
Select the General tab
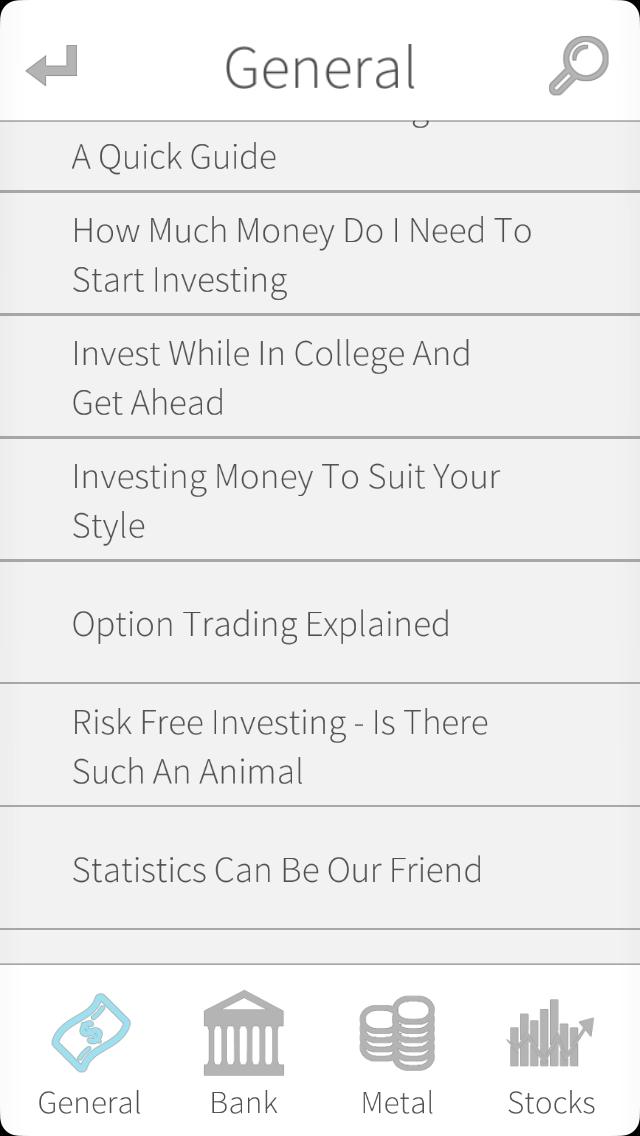click(90, 1054)
